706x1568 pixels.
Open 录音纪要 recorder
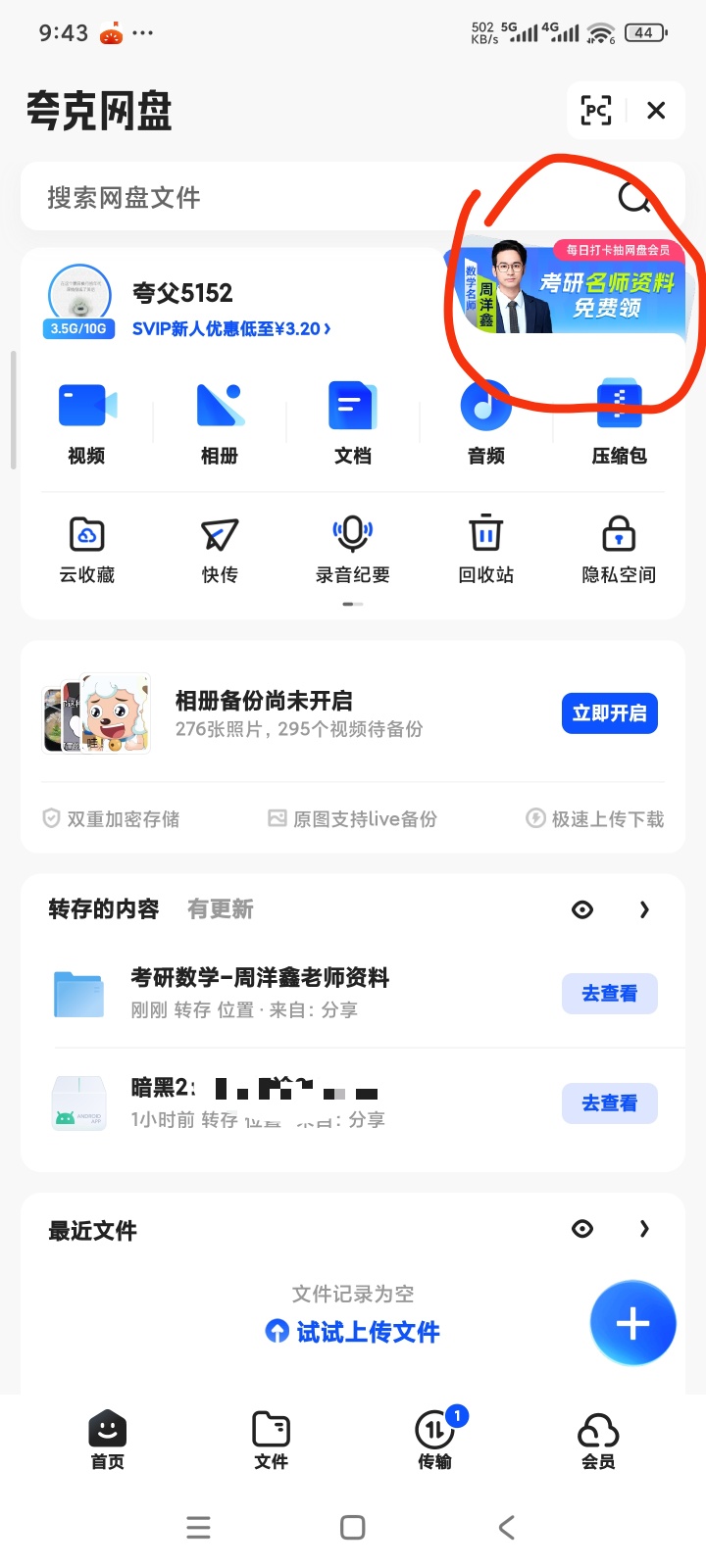[x=353, y=549]
